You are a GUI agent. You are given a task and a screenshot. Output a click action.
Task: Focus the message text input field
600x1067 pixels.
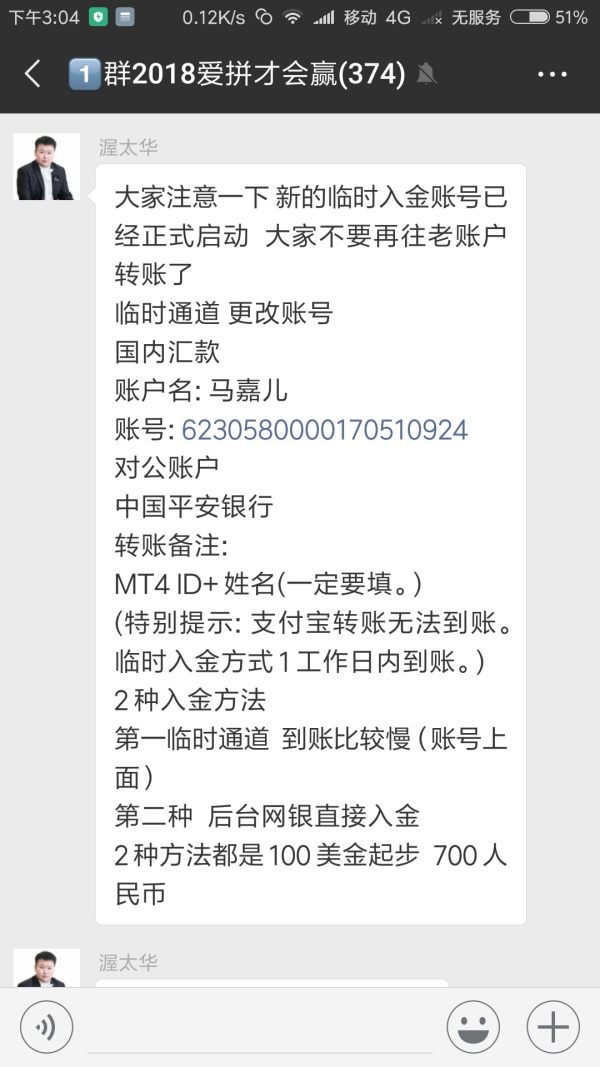point(260,1030)
